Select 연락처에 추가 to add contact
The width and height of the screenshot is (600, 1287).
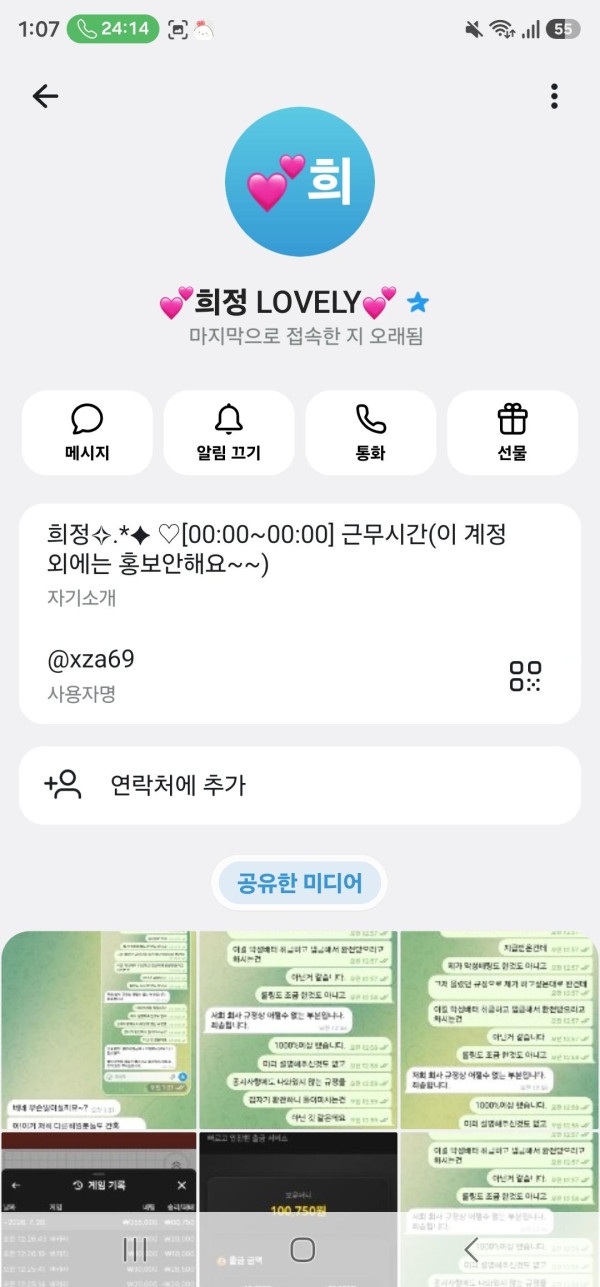(300, 785)
